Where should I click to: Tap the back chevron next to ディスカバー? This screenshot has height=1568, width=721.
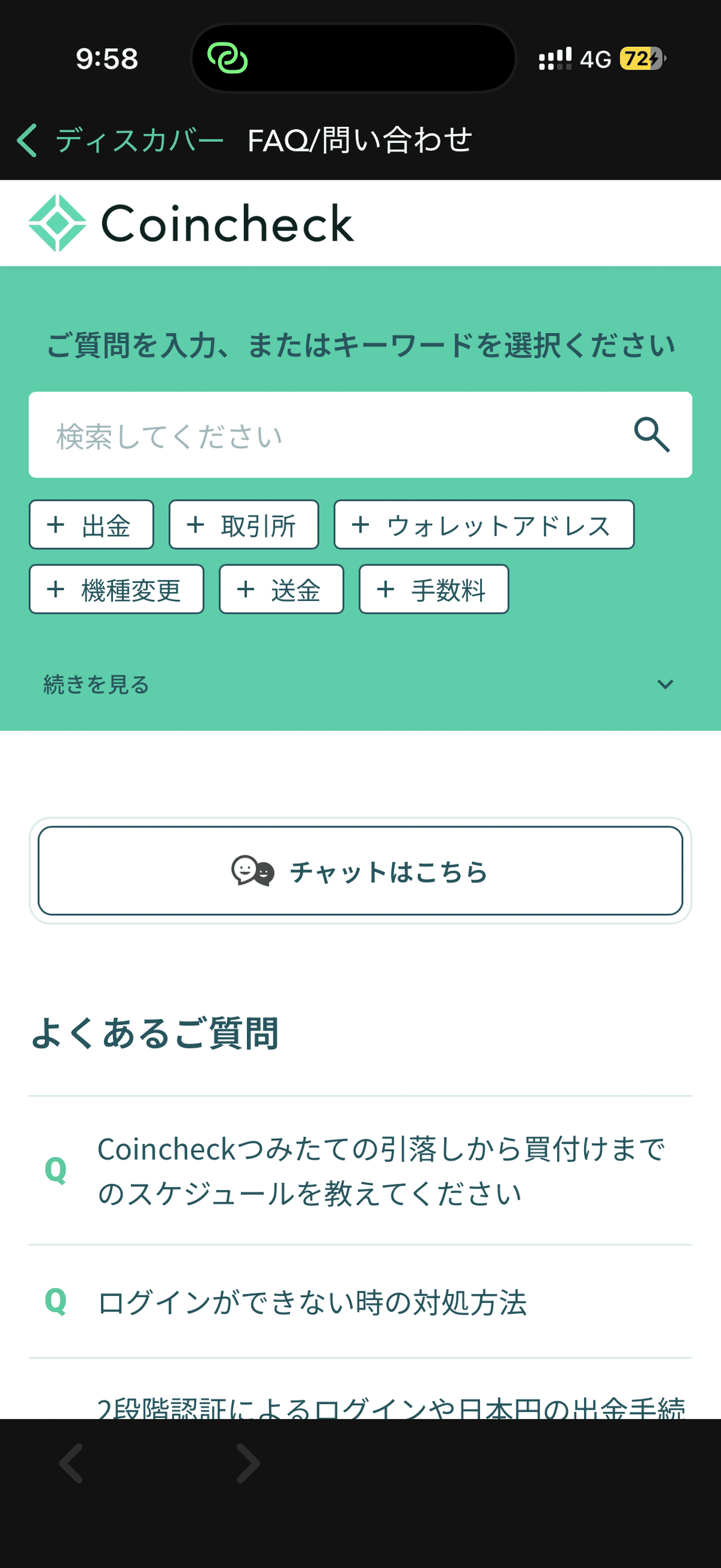[x=27, y=141]
